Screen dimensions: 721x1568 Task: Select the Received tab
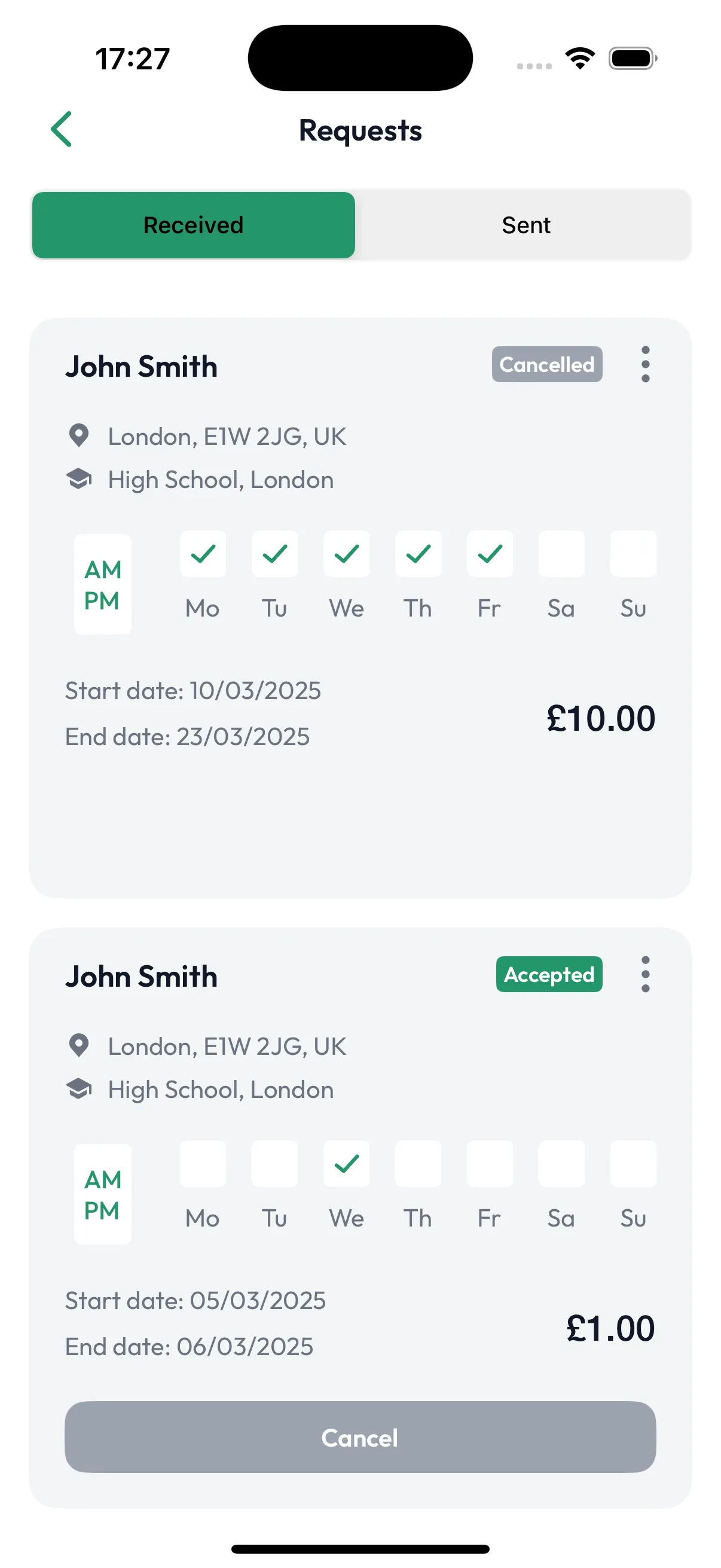pos(193,225)
